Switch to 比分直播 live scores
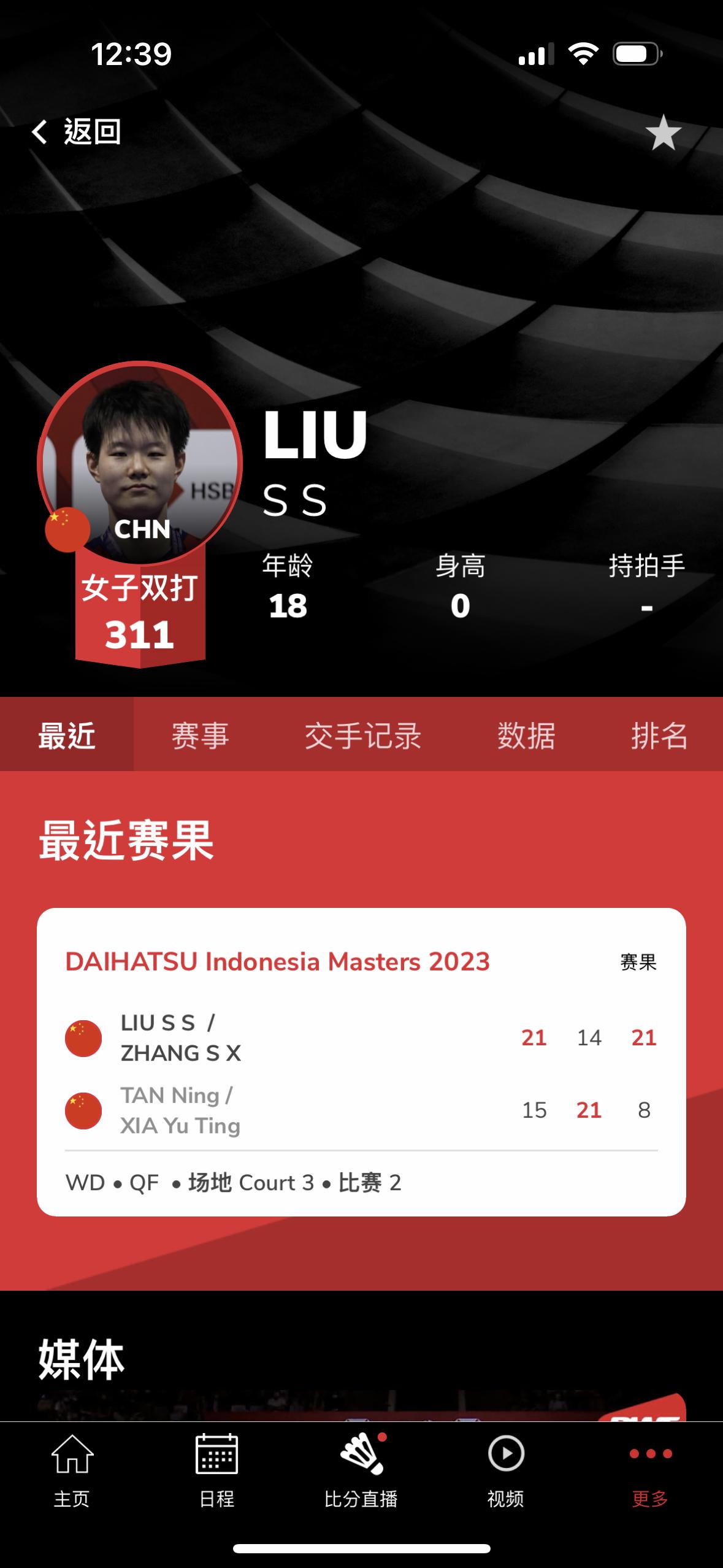The width and height of the screenshot is (723, 1568). 361,1471
